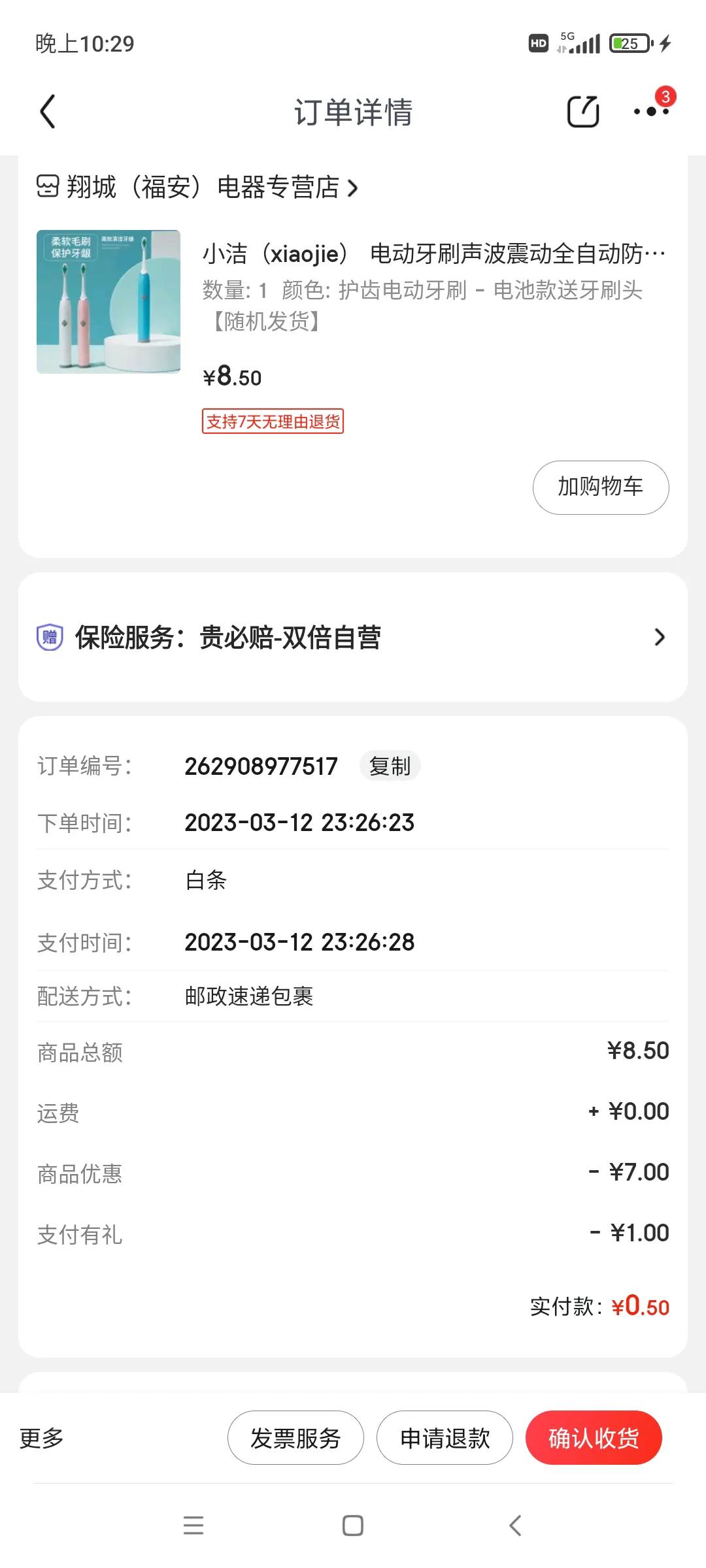
Task: Tap the store icon next to 翔城（福安）电器专营店
Action: (x=48, y=189)
